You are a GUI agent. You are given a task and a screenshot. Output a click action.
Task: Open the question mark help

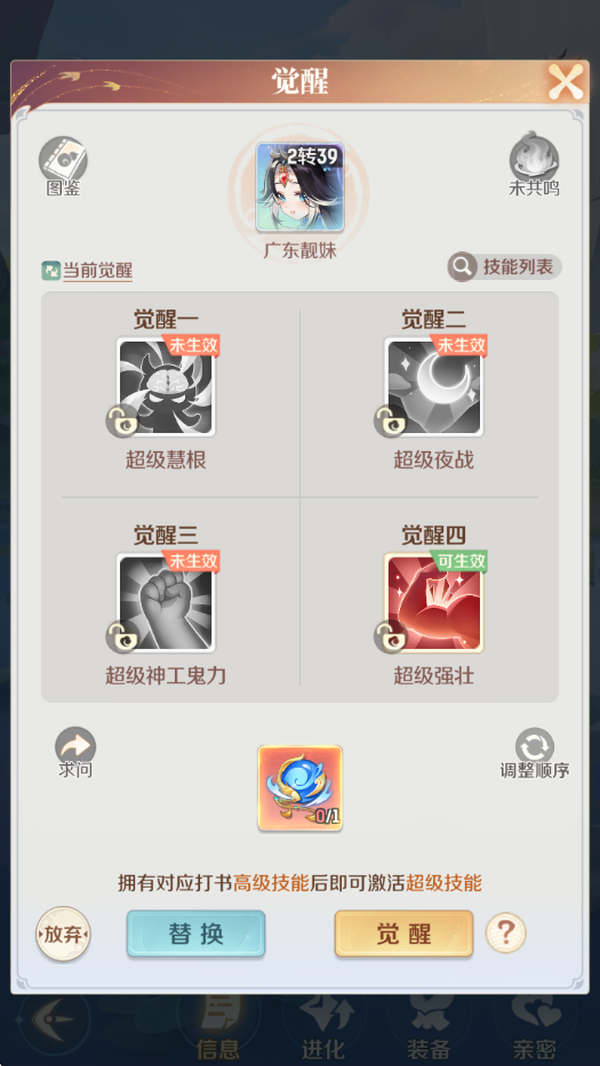[506, 934]
